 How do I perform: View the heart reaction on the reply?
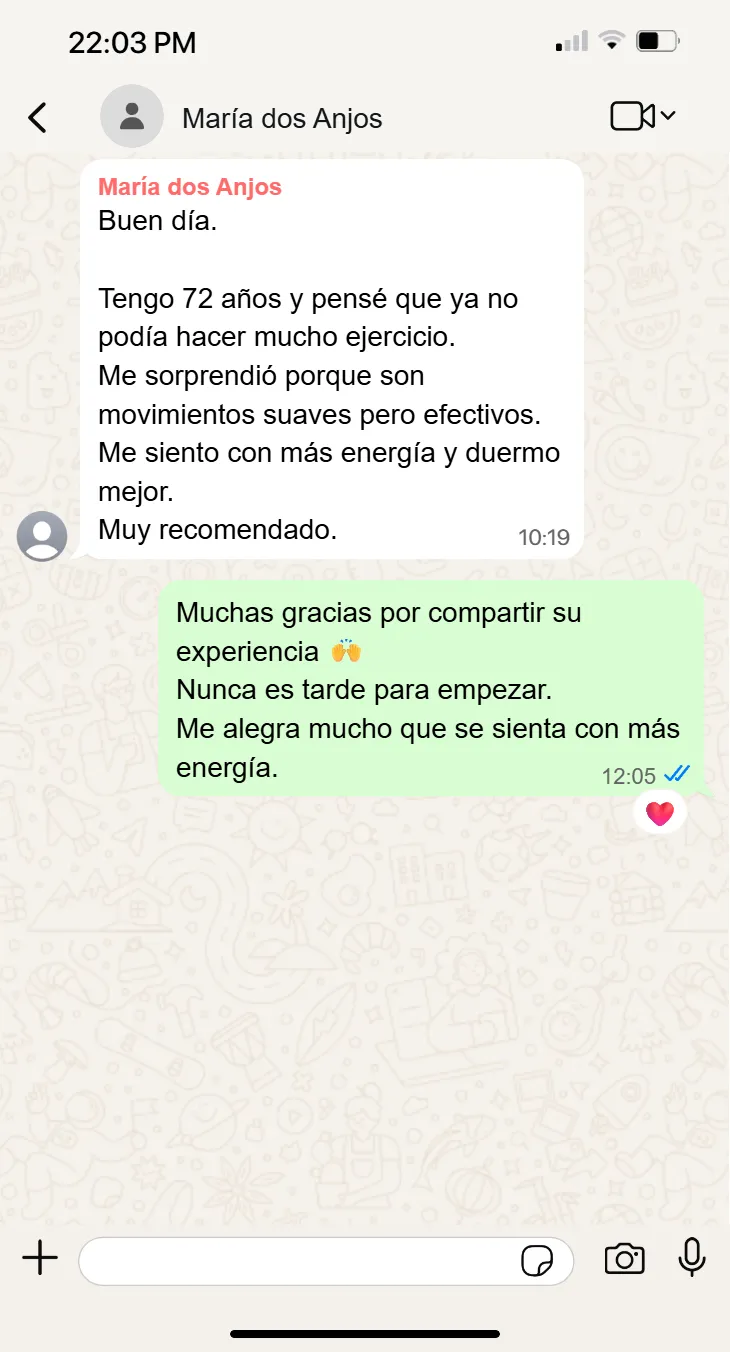click(x=660, y=813)
